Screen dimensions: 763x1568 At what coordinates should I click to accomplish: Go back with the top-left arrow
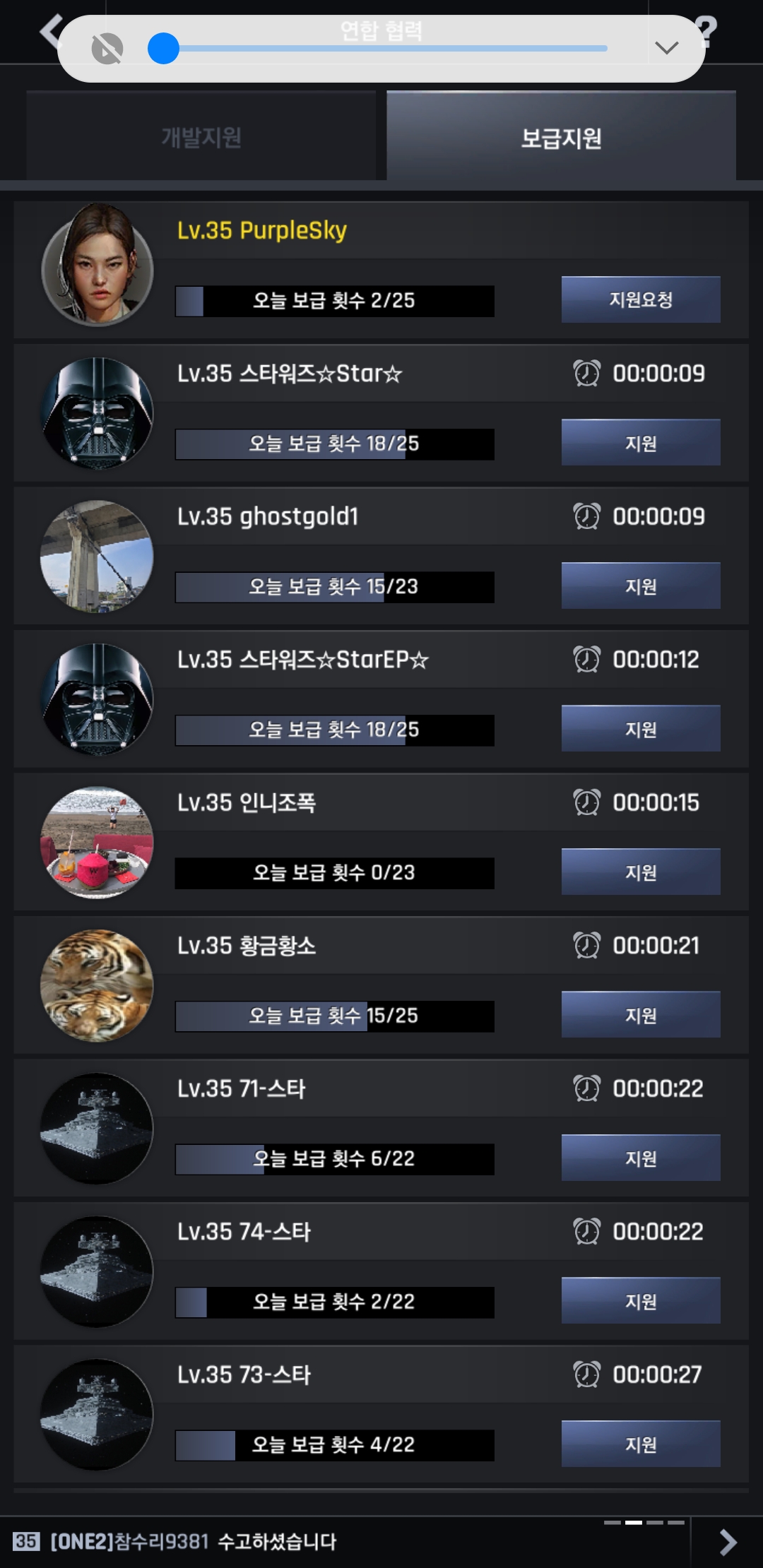click(49, 32)
